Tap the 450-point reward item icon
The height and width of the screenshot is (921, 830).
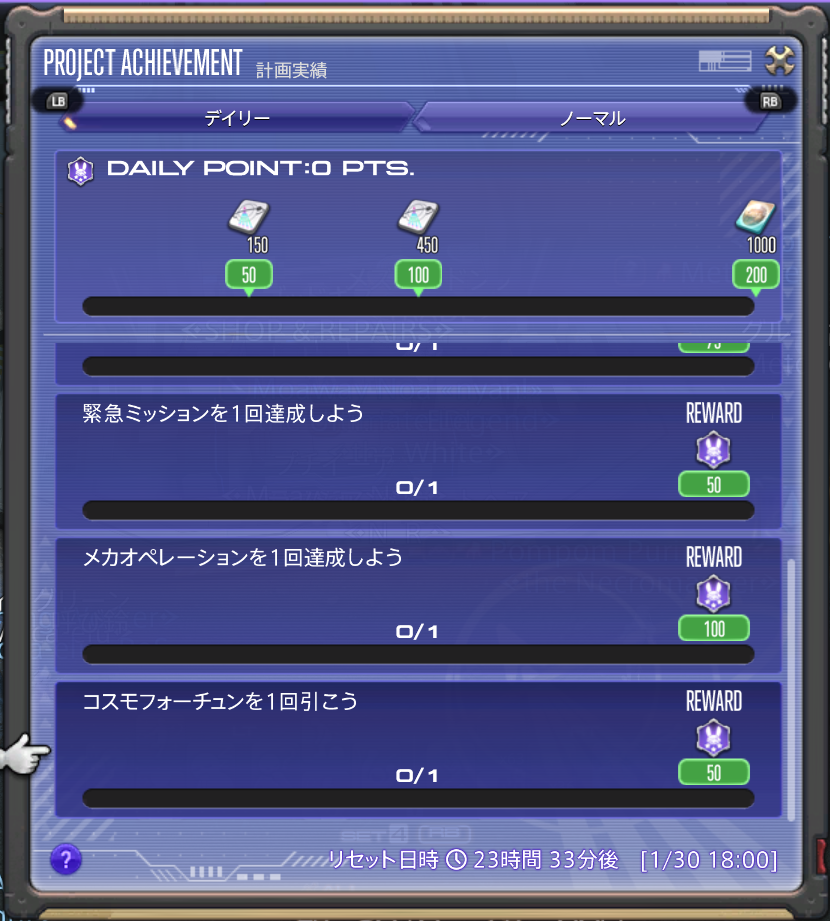(x=418, y=218)
